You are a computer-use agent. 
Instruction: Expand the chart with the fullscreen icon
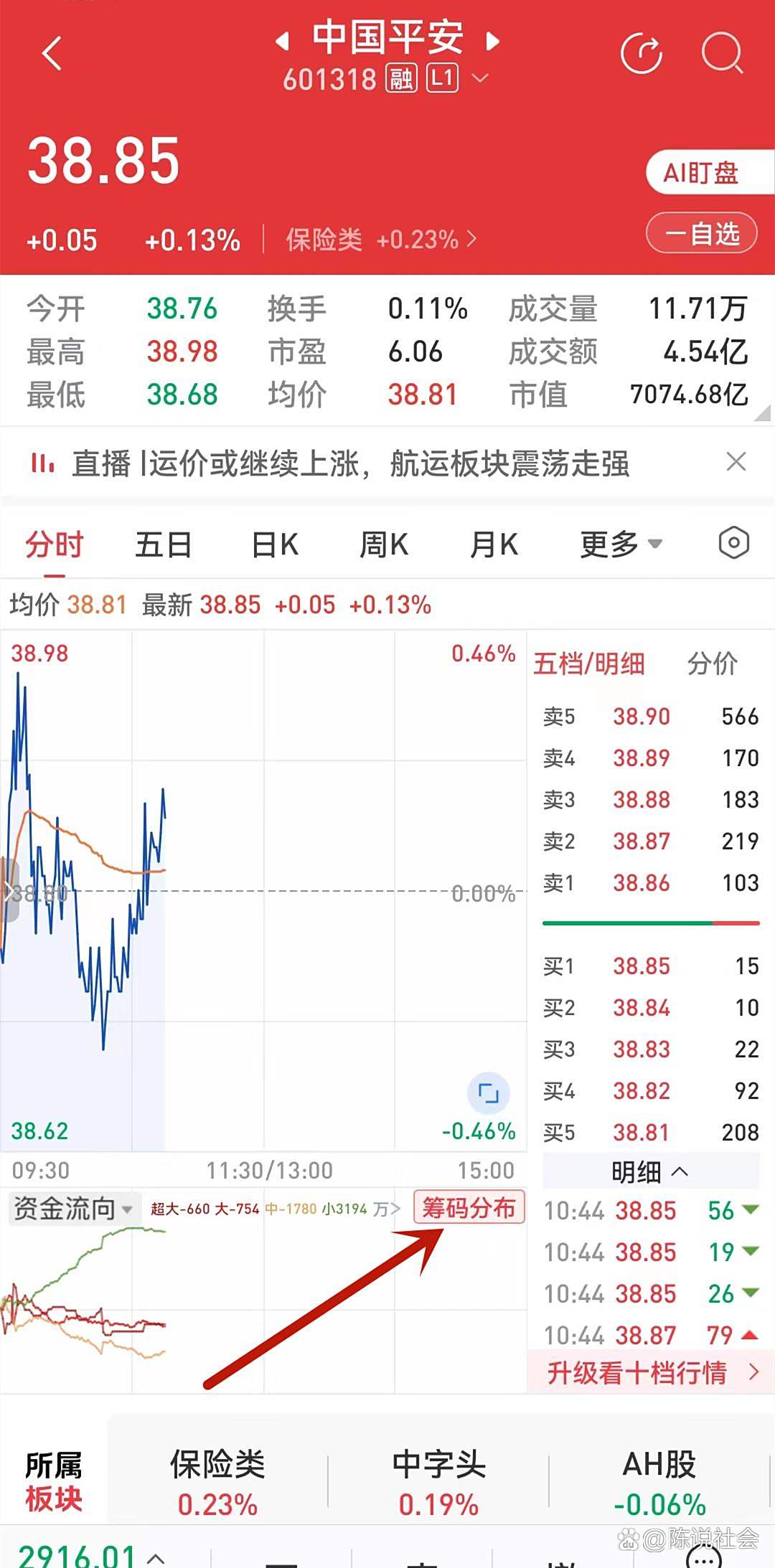(x=488, y=1092)
